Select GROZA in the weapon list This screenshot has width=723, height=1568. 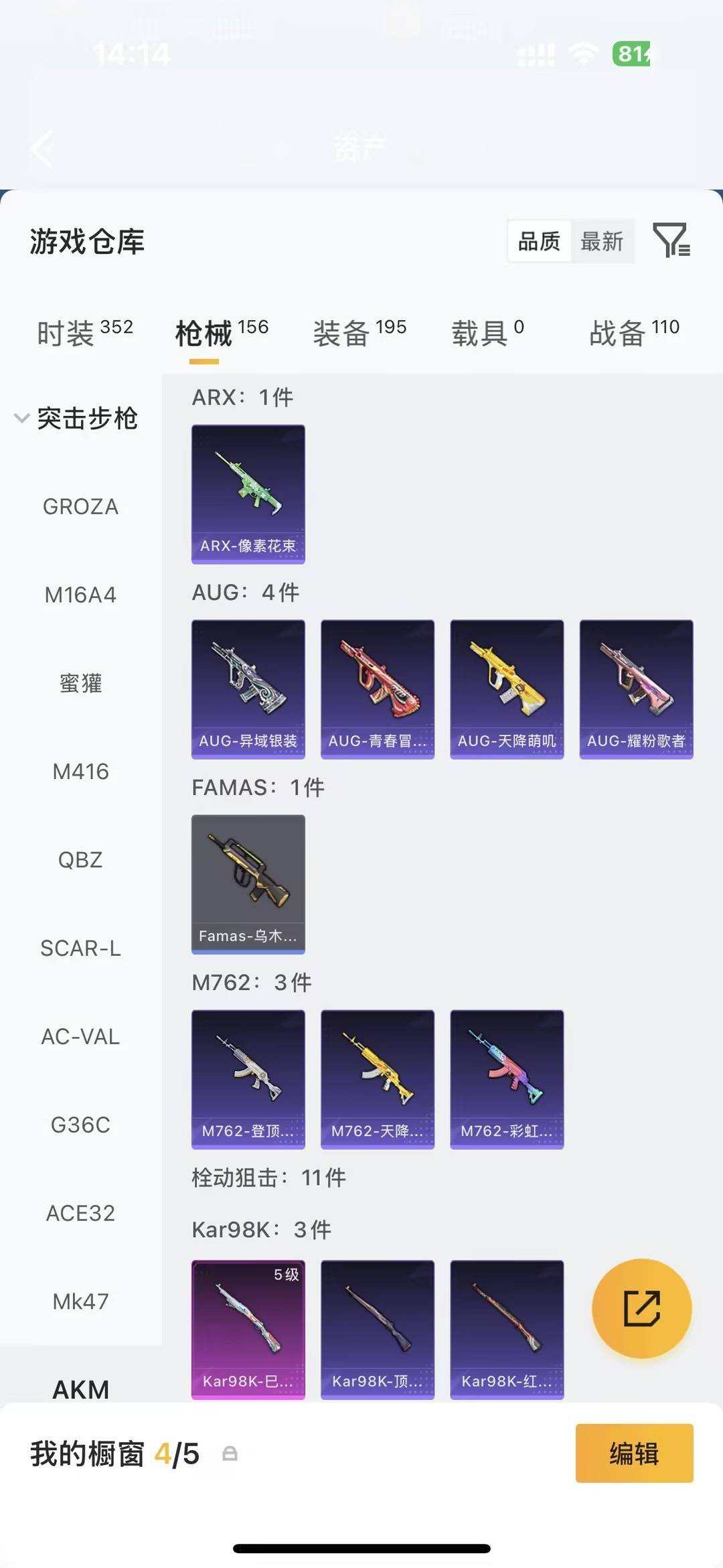pos(81,506)
